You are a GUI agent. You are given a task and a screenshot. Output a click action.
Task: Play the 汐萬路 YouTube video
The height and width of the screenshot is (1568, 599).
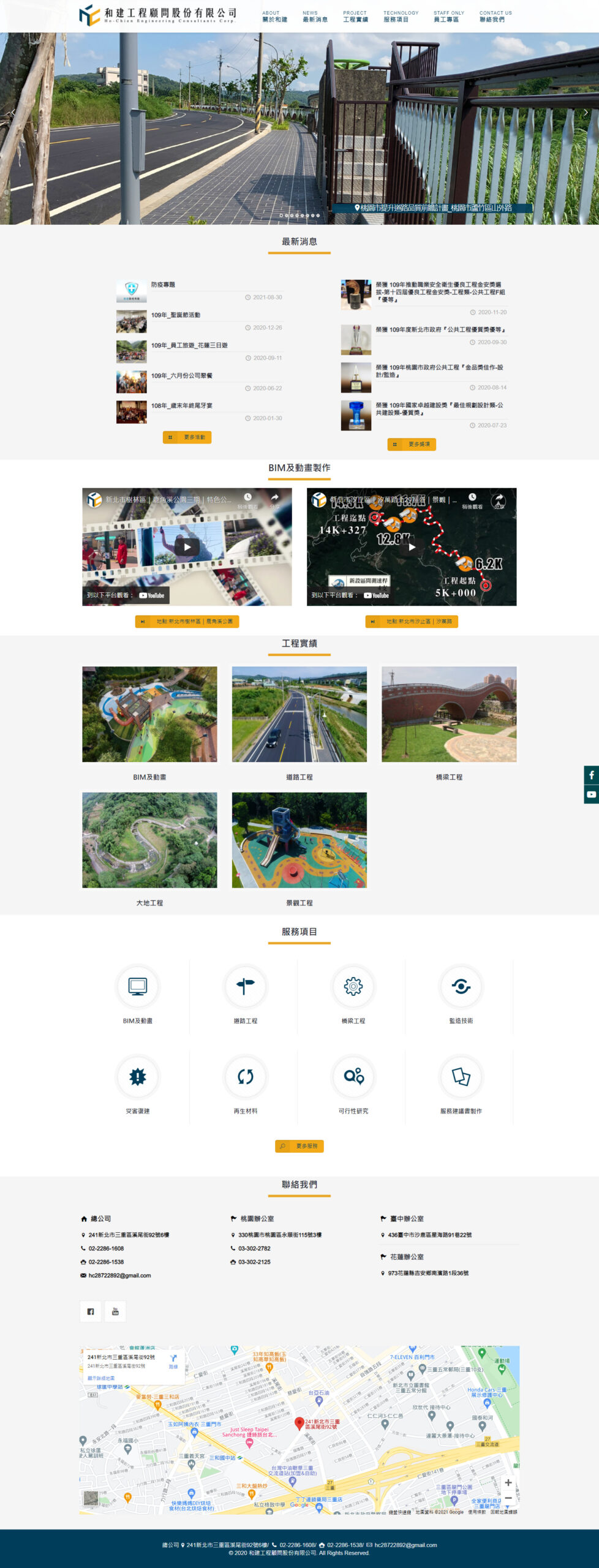click(x=412, y=547)
